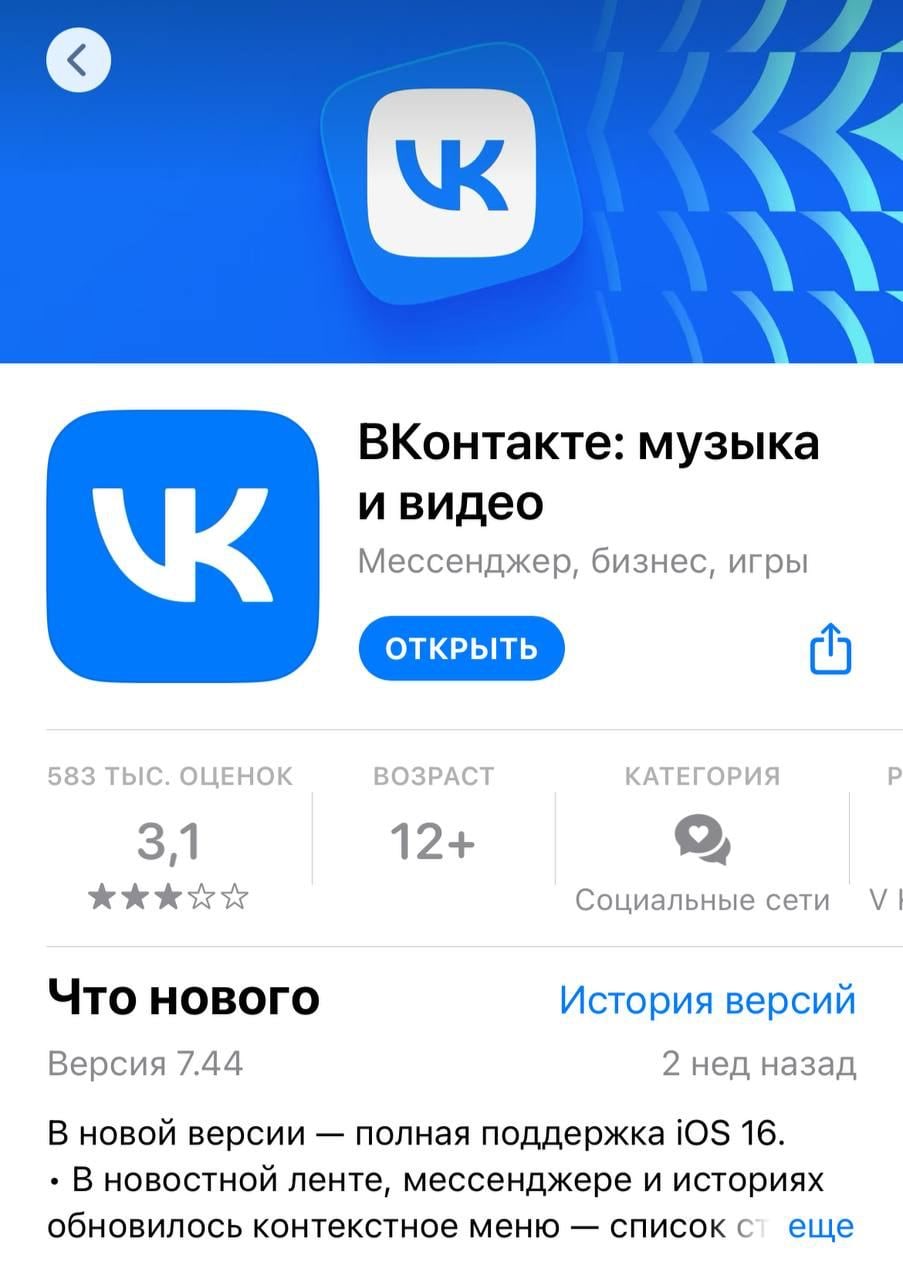
Task: Tap the third star in the rating row
Action: point(170,897)
